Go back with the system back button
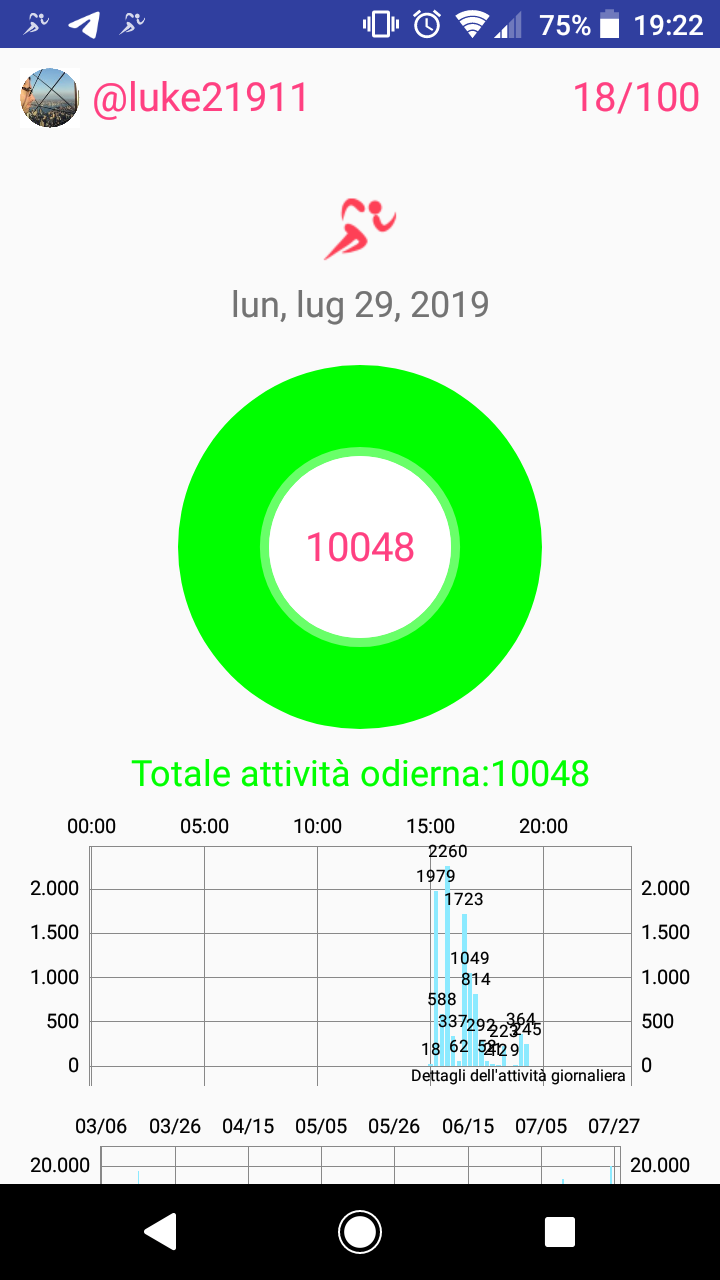 pos(161,1232)
